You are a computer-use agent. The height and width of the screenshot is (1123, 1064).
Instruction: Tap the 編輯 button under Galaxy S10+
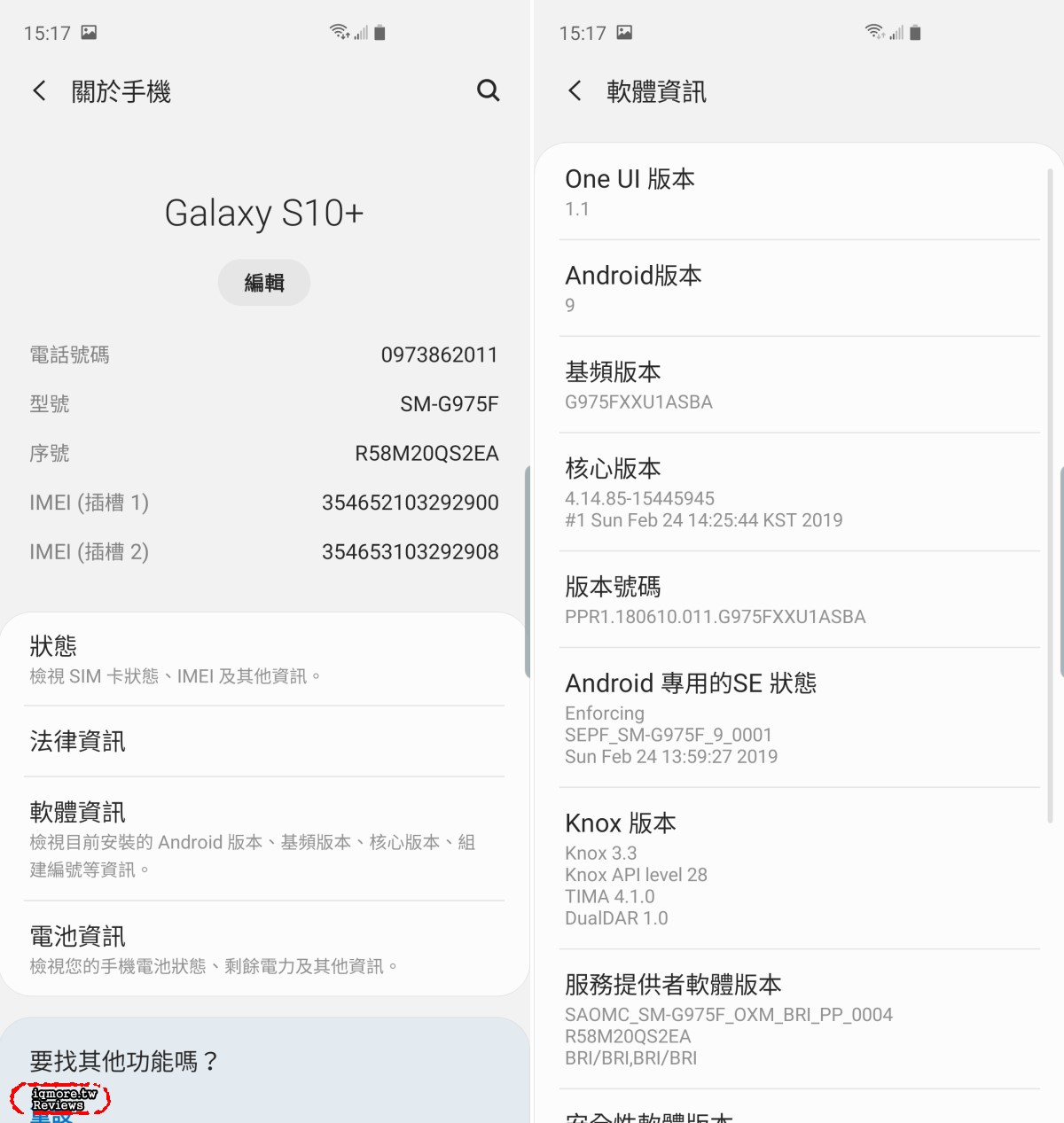(264, 283)
